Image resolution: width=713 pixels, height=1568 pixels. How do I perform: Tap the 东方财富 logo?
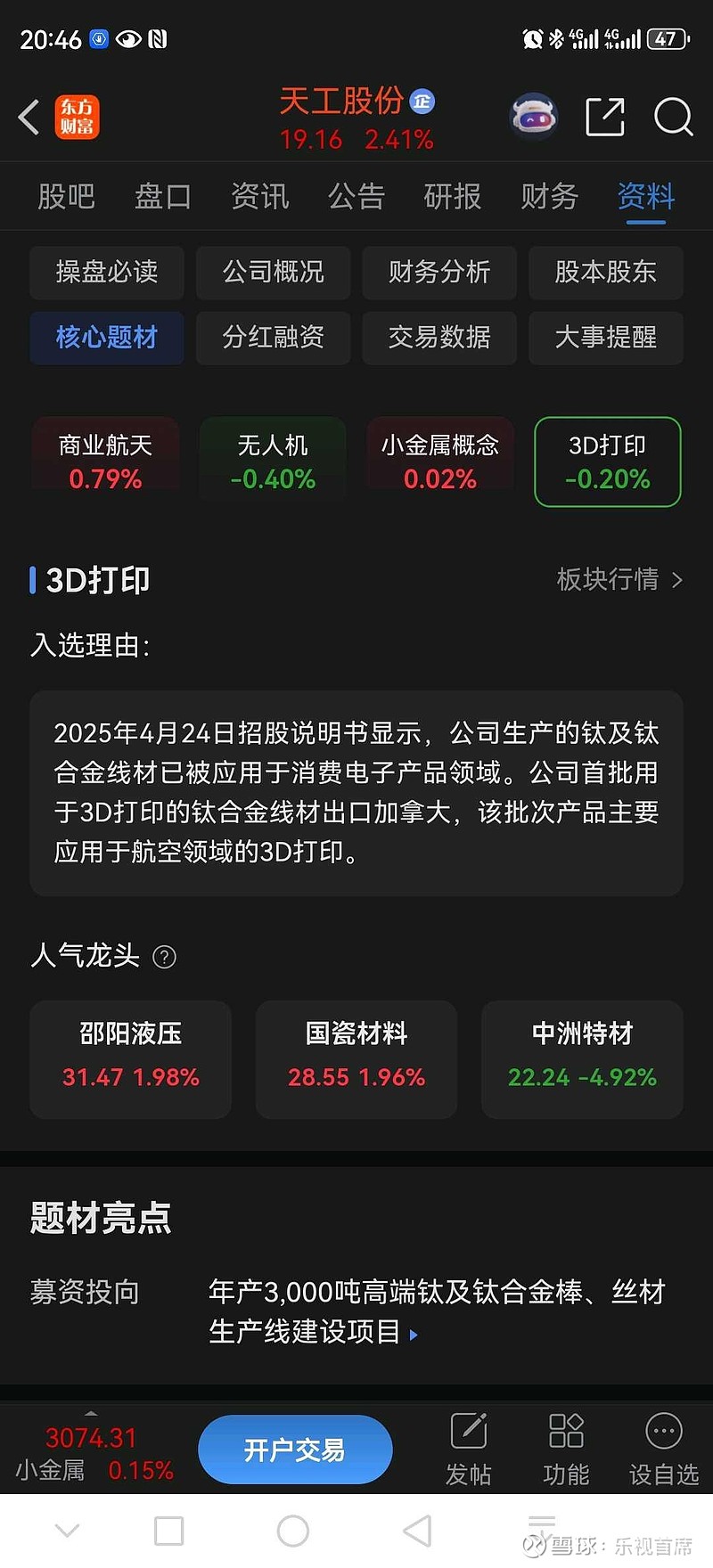tap(78, 117)
